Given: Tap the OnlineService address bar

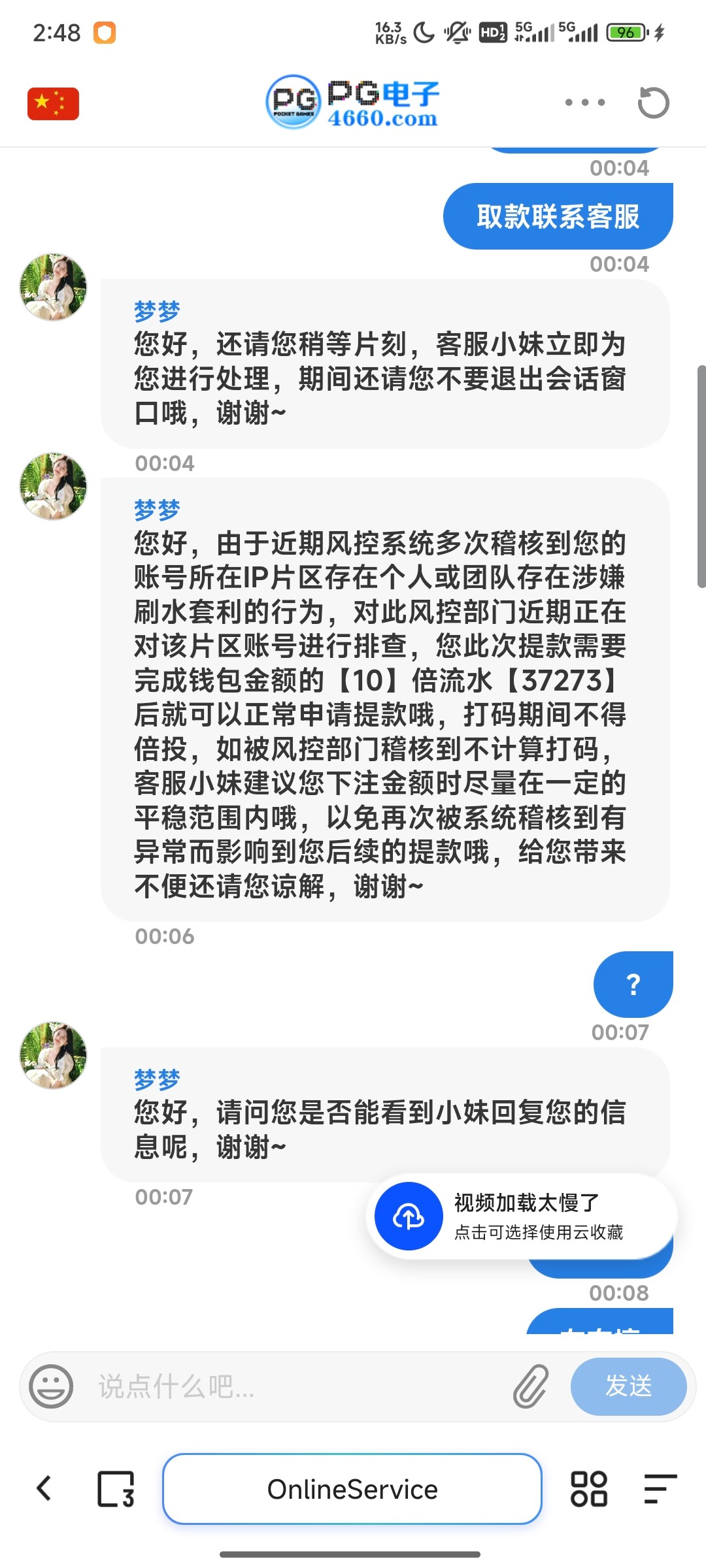Looking at the screenshot, I should pos(352,1489).
